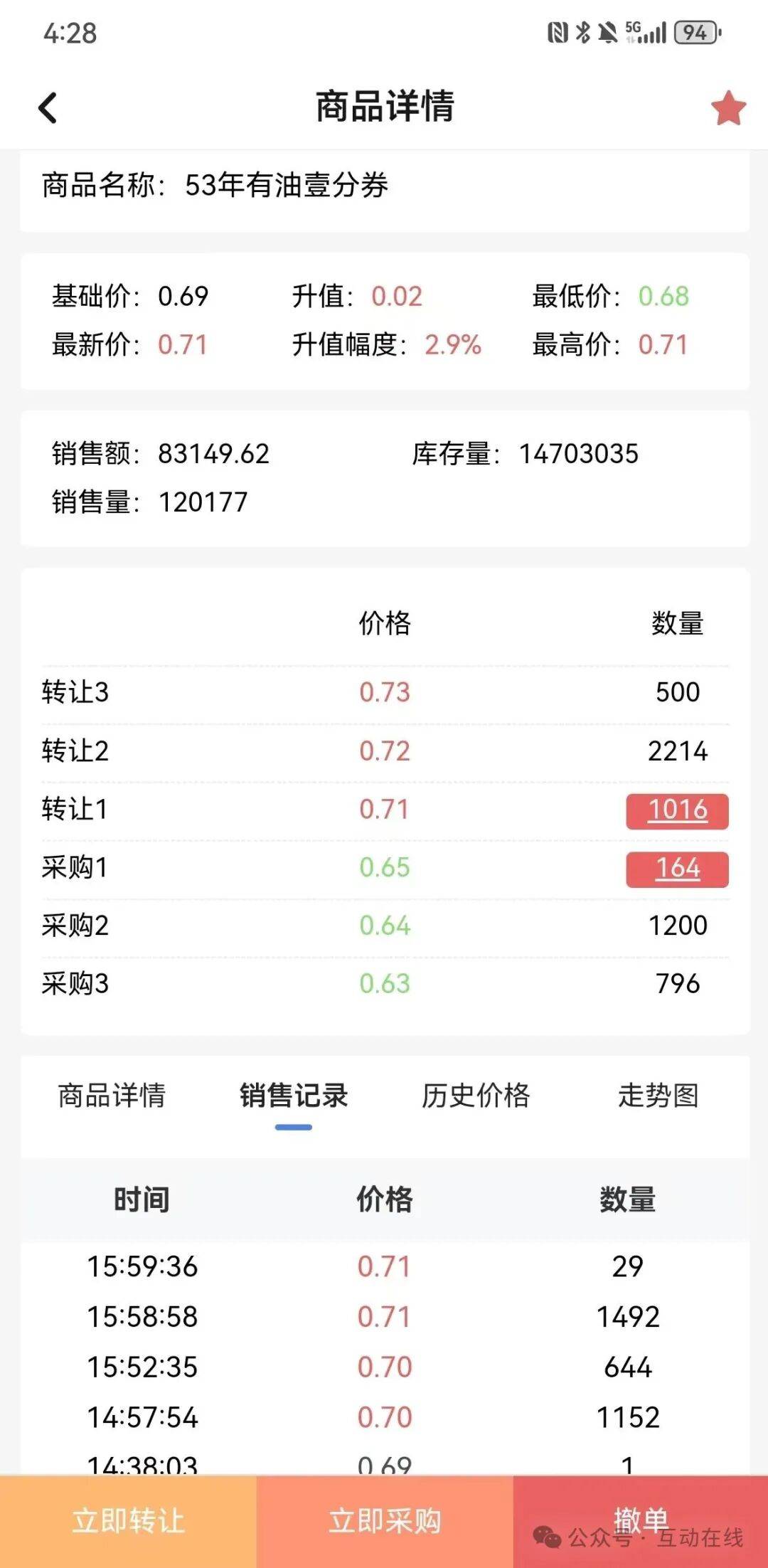Tap the 164 quantity for 采购1

coord(677,869)
